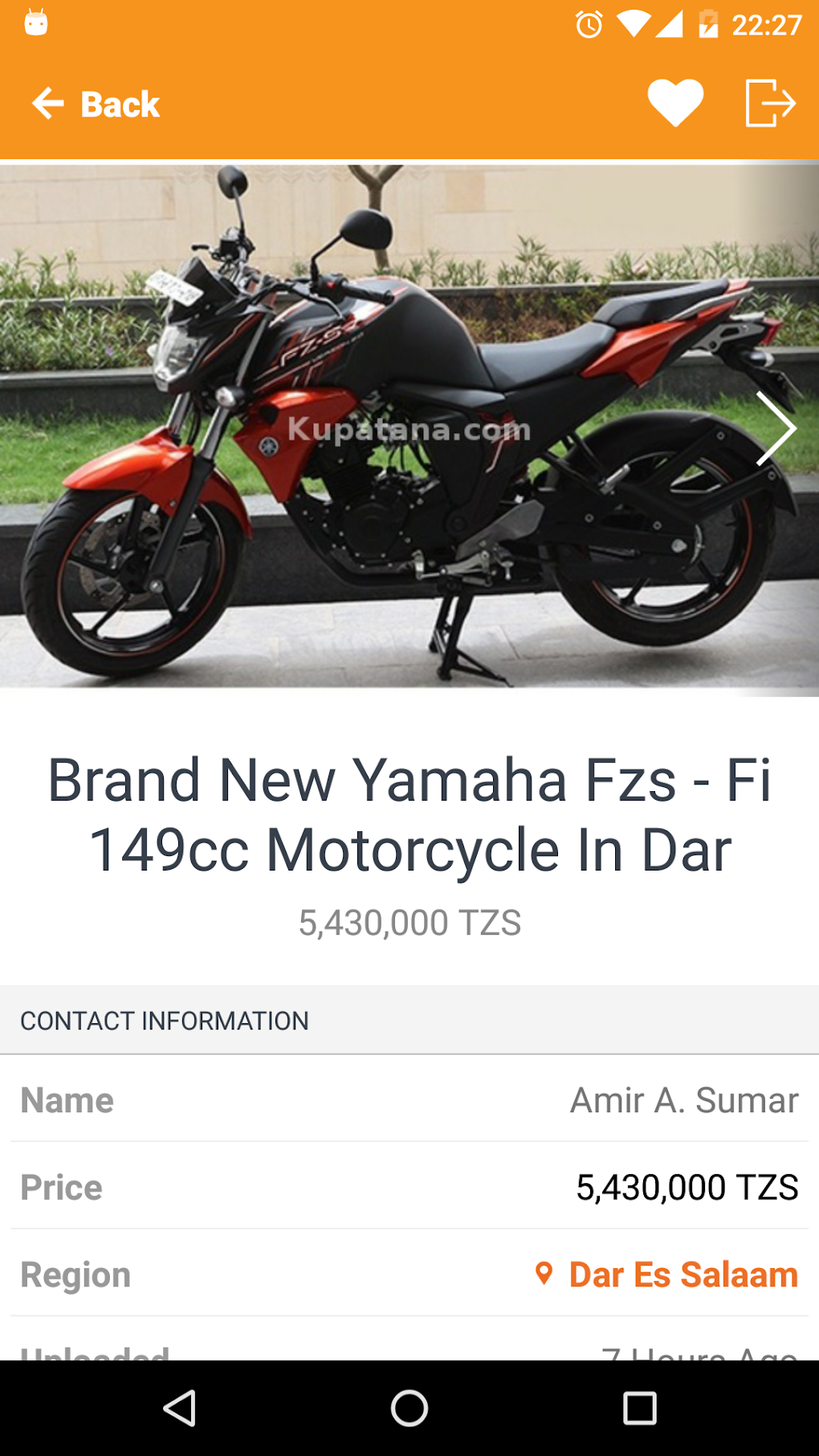
Task: Share this Yamaha listing
Action: (770, 104)
